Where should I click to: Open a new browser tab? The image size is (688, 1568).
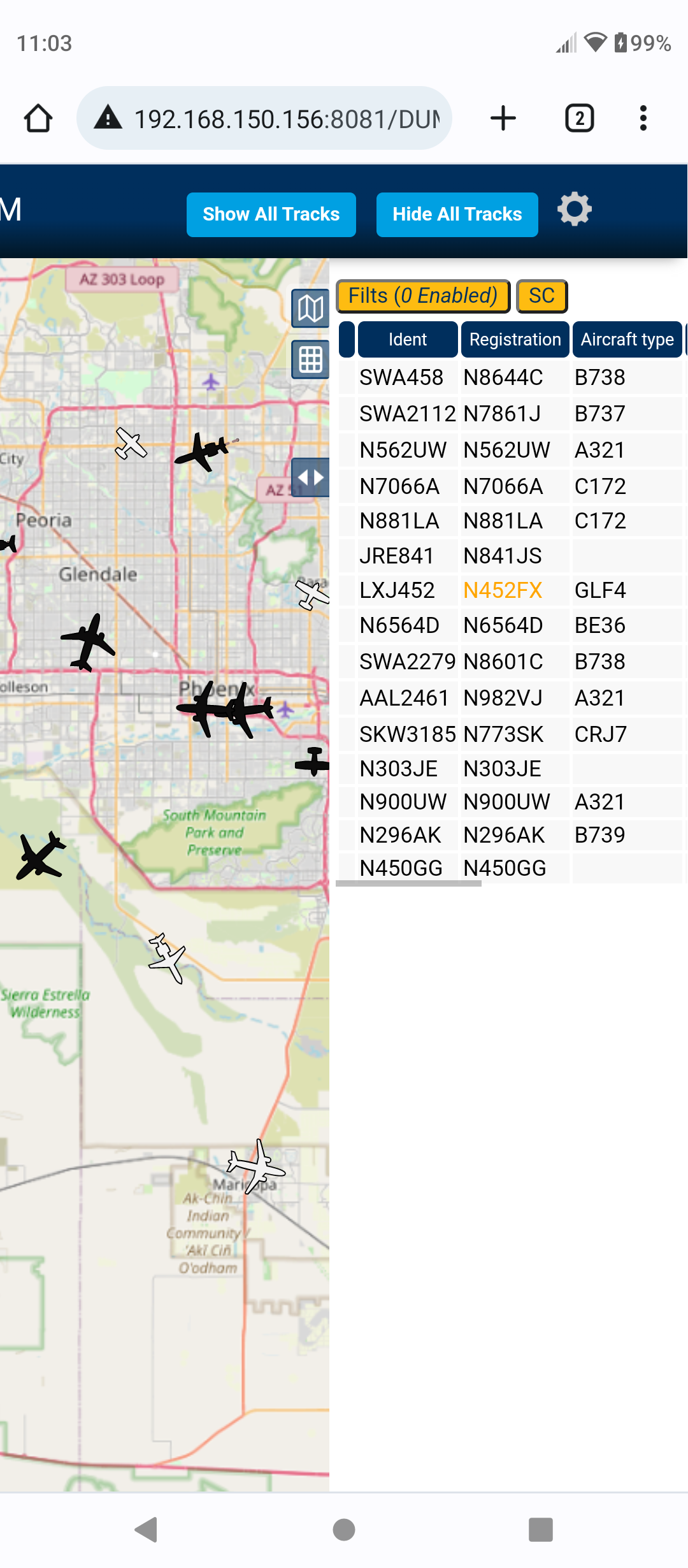503,119
